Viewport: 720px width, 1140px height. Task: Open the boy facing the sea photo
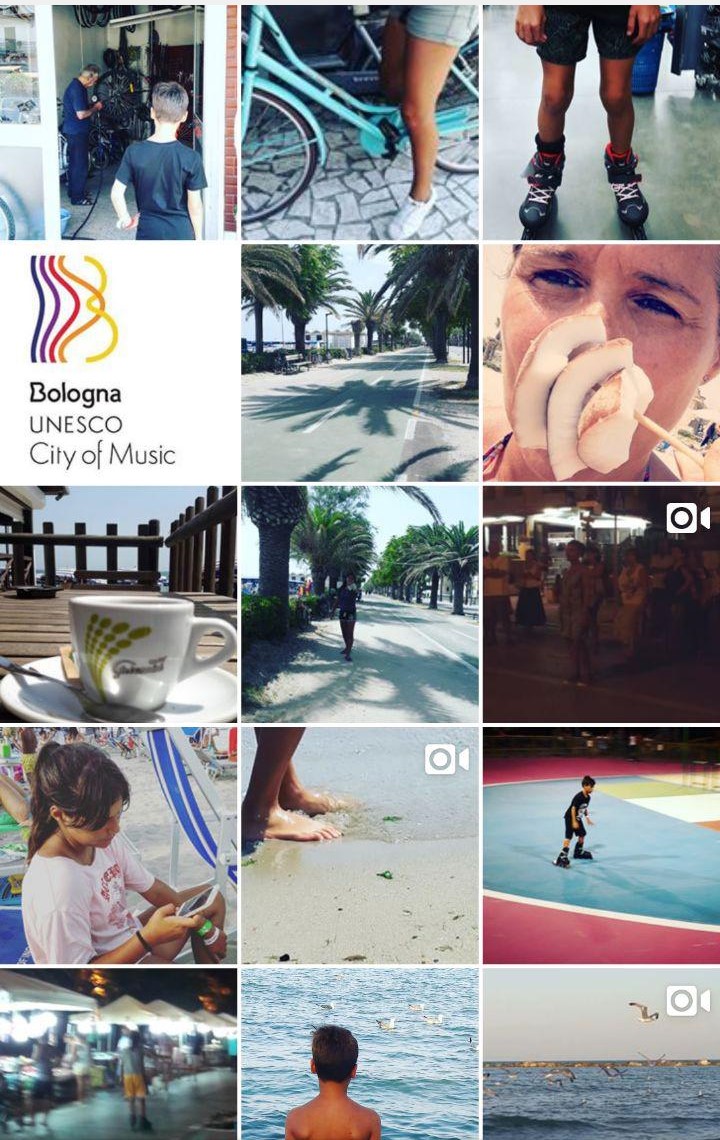click(360, 1054)
